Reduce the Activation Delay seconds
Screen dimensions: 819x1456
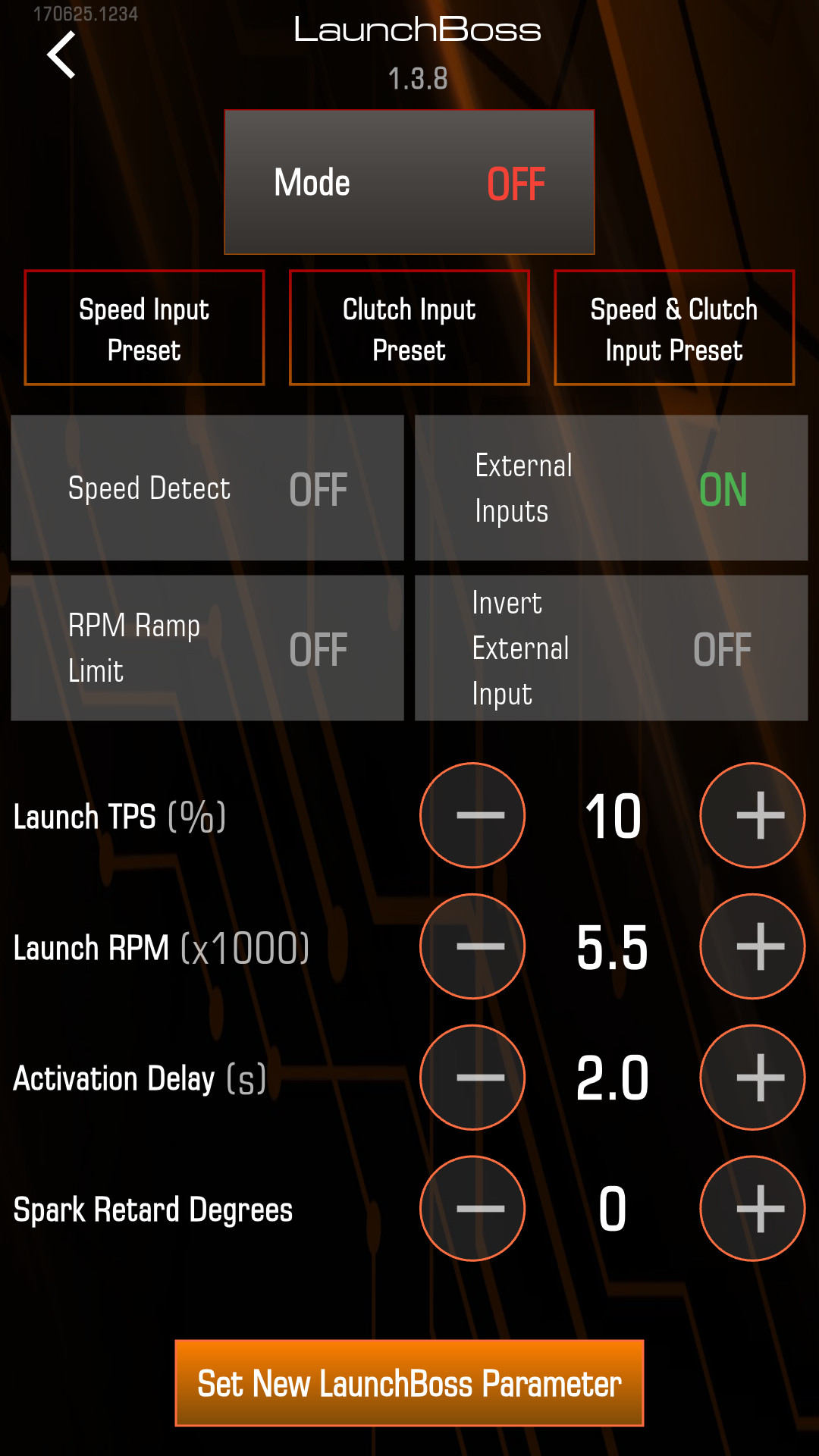(x=472, y=1078)
